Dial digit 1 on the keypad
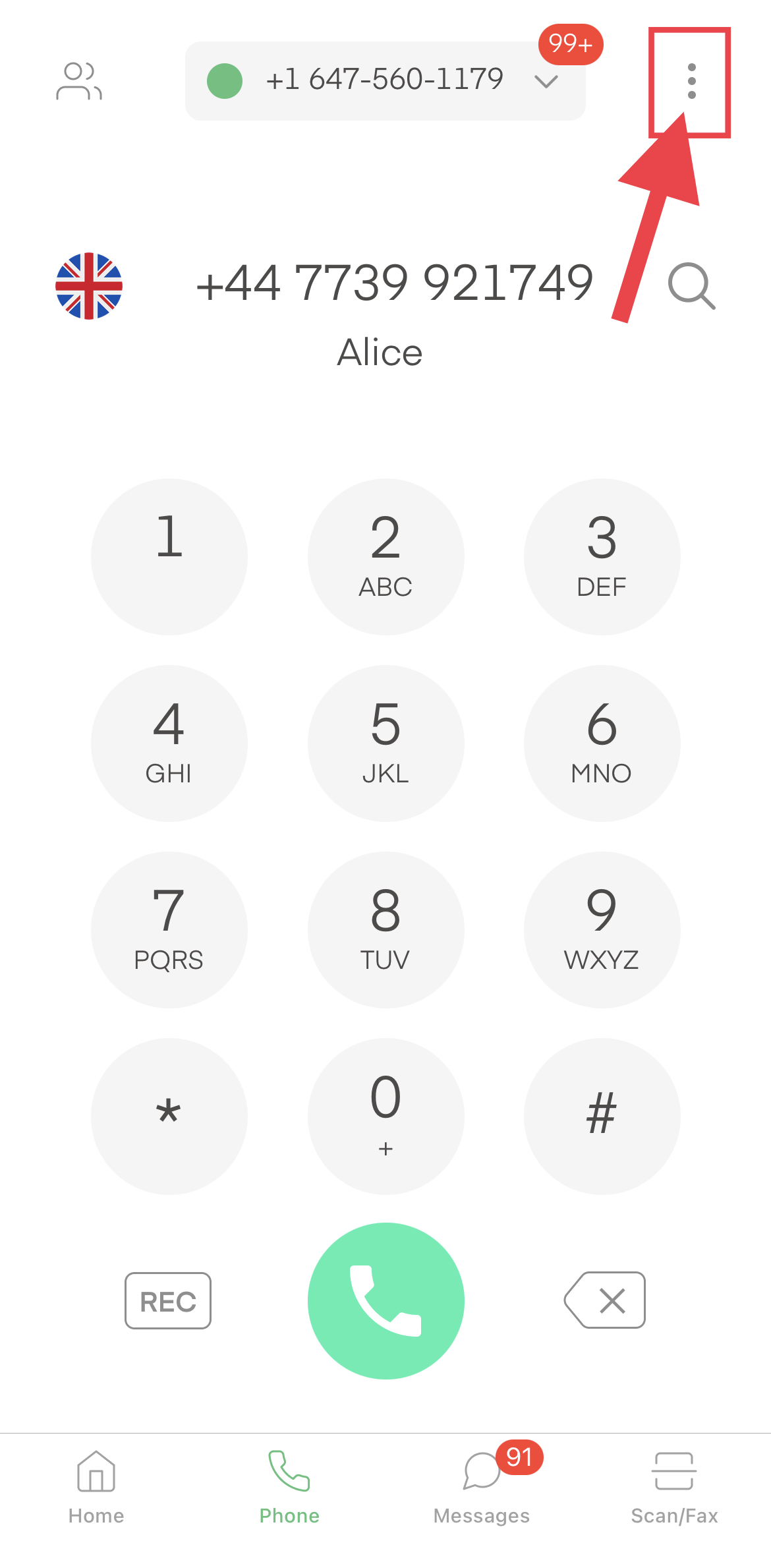Viewport: 771px width, 1568px height. click(x=169, y=556)
